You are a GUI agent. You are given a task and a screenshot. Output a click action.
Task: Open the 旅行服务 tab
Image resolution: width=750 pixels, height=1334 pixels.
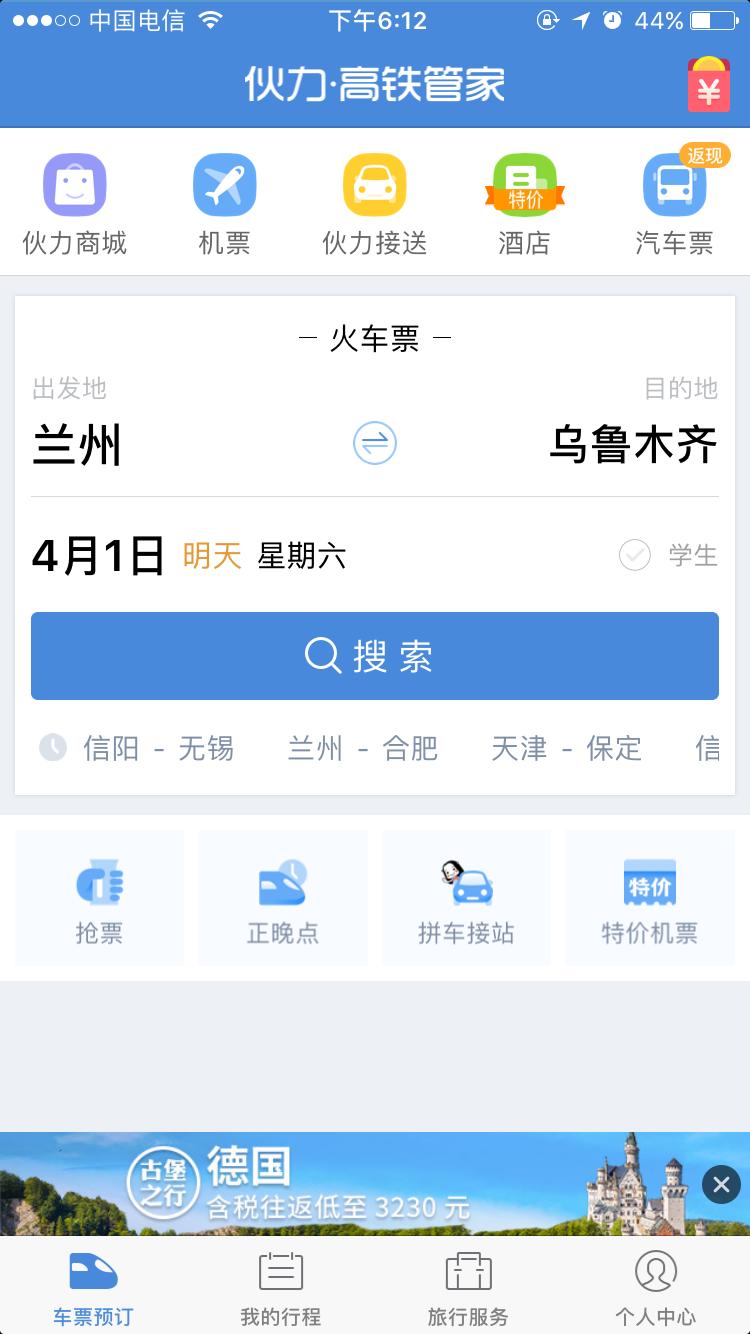(468, 1290)
